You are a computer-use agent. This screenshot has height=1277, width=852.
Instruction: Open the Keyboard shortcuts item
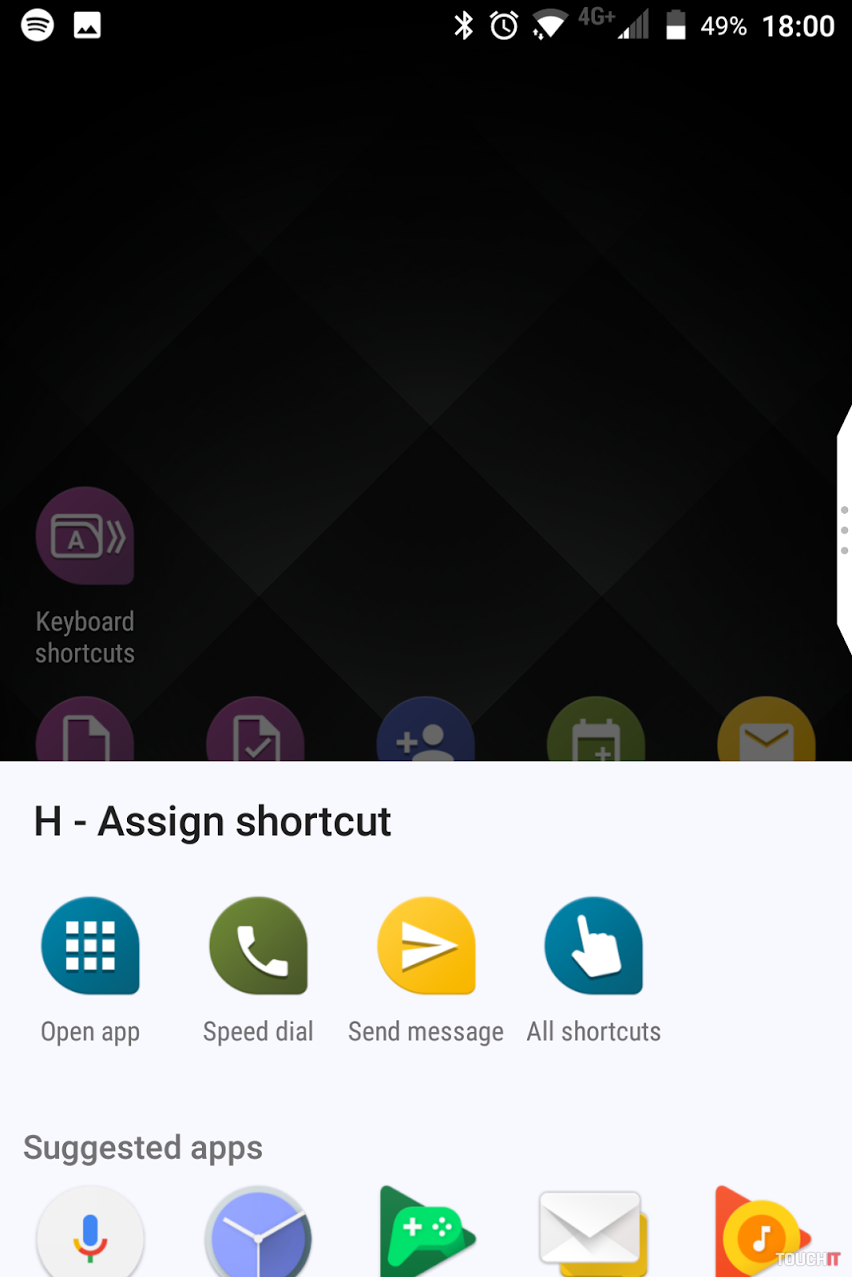[x=85, y=575]
